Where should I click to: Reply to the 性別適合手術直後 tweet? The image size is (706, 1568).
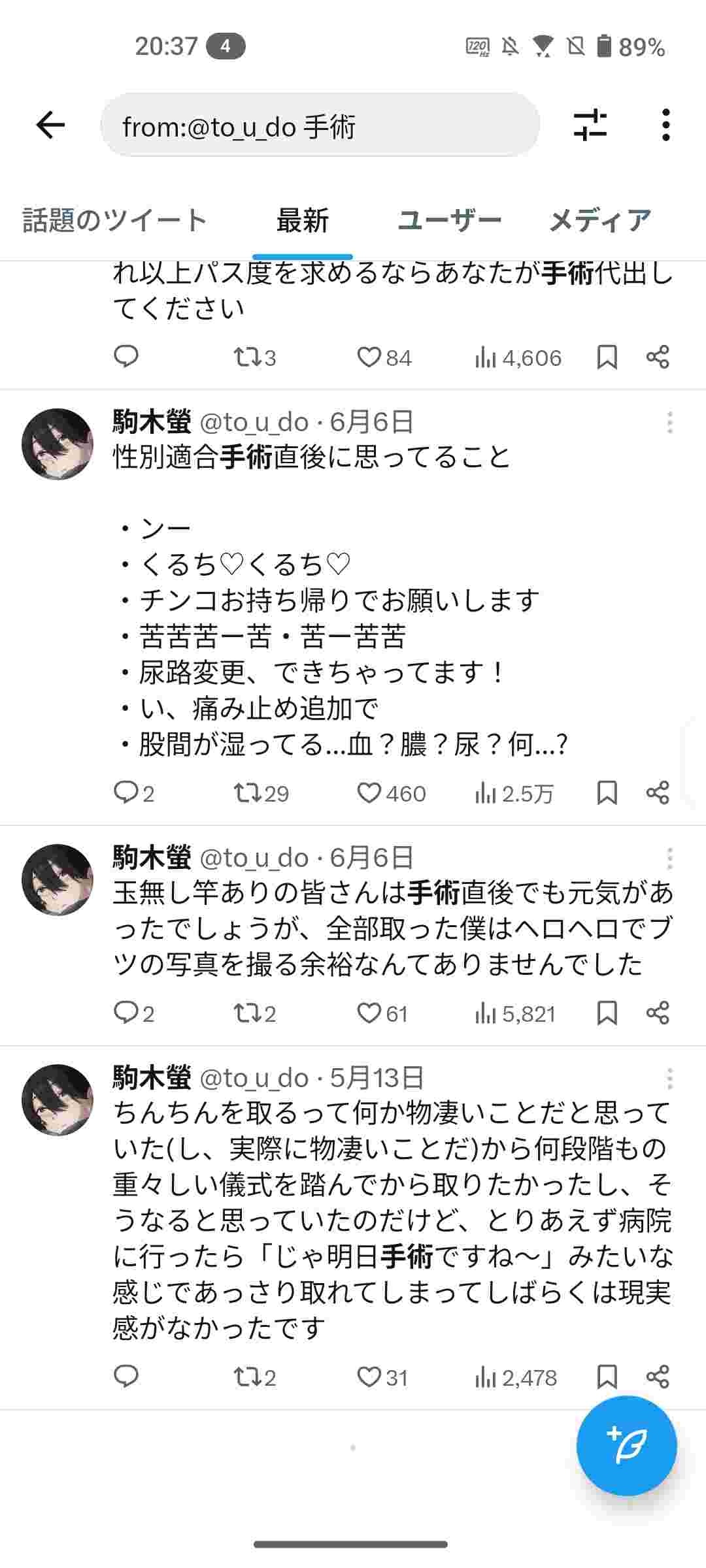(x=126, y=793)
